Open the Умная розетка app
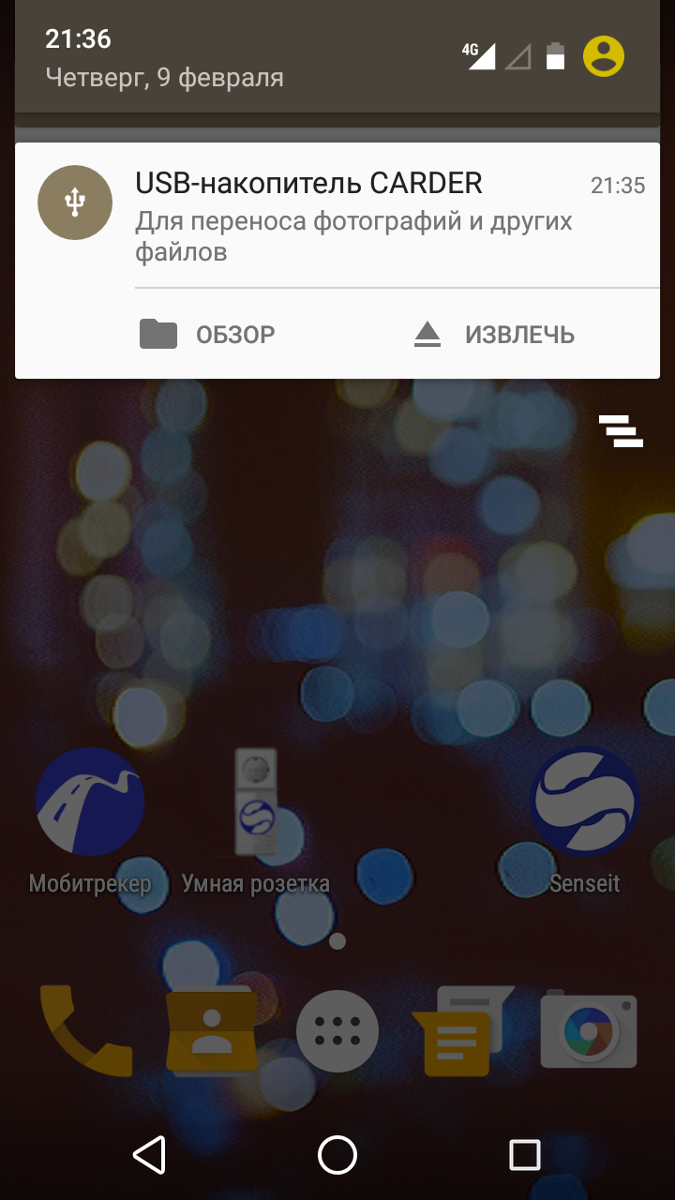This screenshot has height=1200, width=675. click(255, 802)
